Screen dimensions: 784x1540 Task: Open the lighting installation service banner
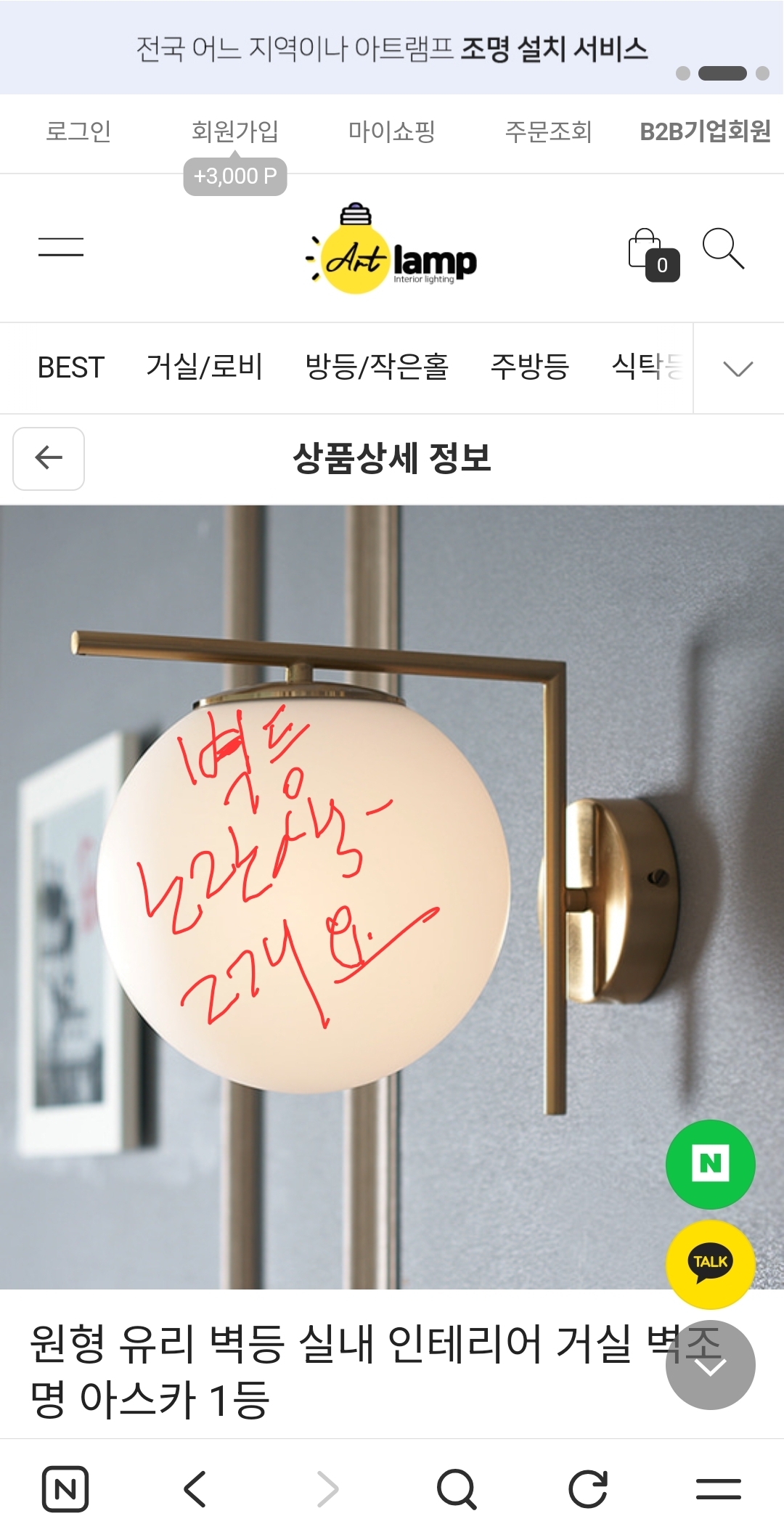coord(392,49)
